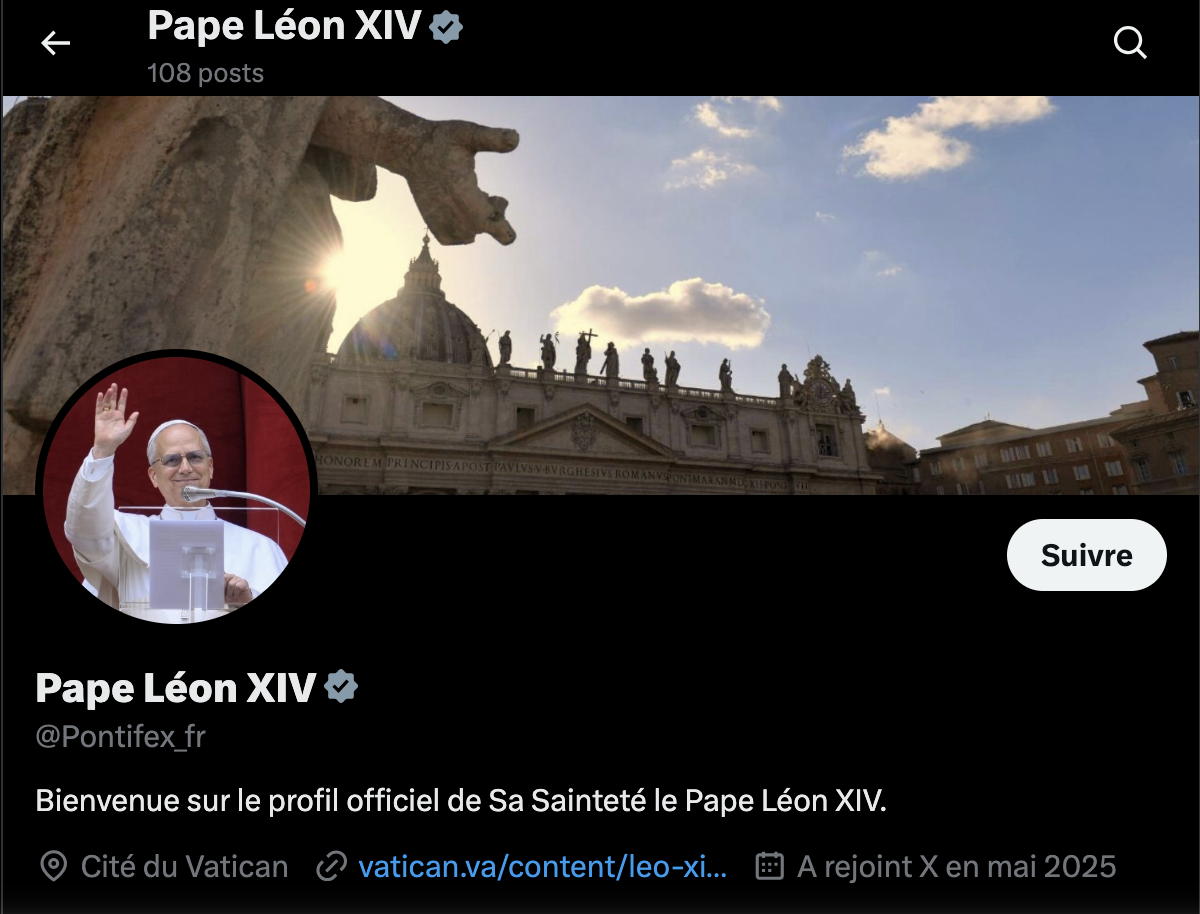Open search from the magnifier icon
The width and height of the screenshot is (1200, 914).
tap(1130, 43)
